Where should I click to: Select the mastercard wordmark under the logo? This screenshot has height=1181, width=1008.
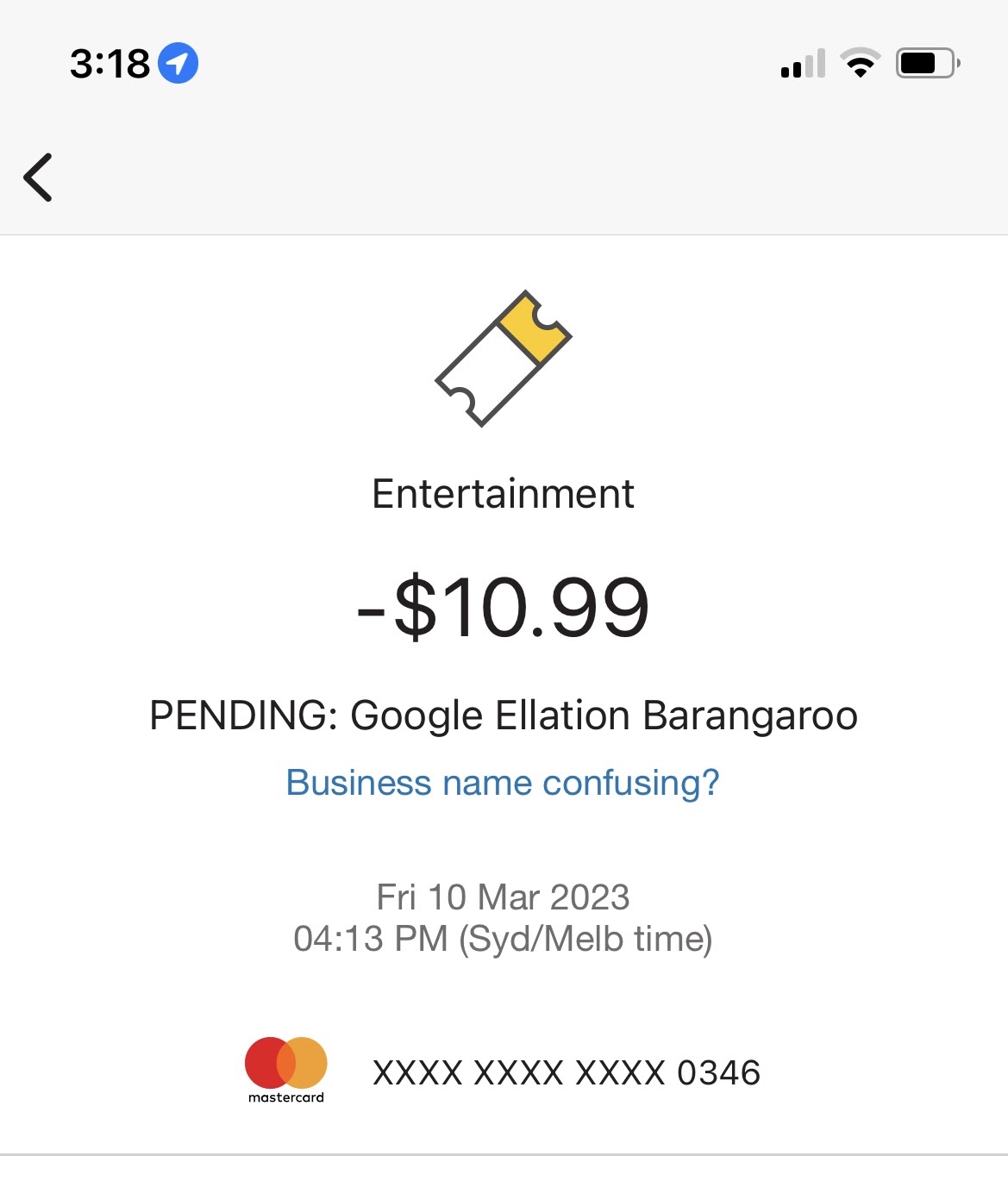[285, 1097]
